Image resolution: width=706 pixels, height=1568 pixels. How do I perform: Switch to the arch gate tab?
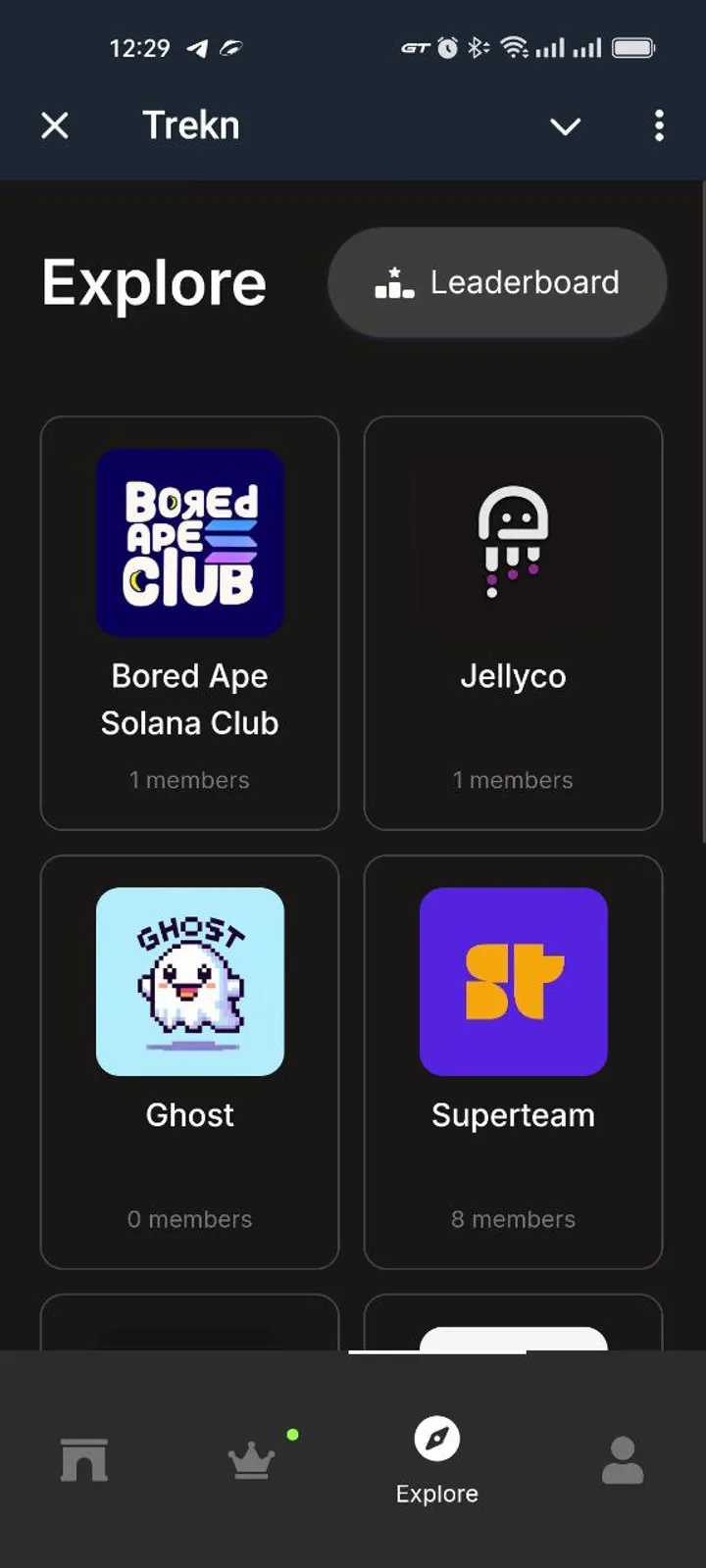pyautogui.click(x=84, y=1460)
